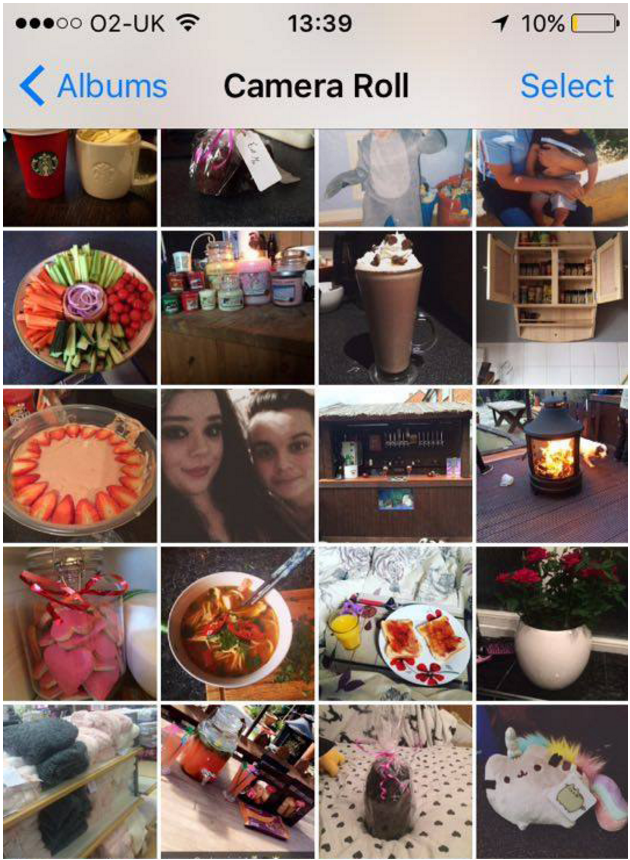Open the scented candle jars photo
The height and width of the screenshot is (860, 630).
coord(237,306)
